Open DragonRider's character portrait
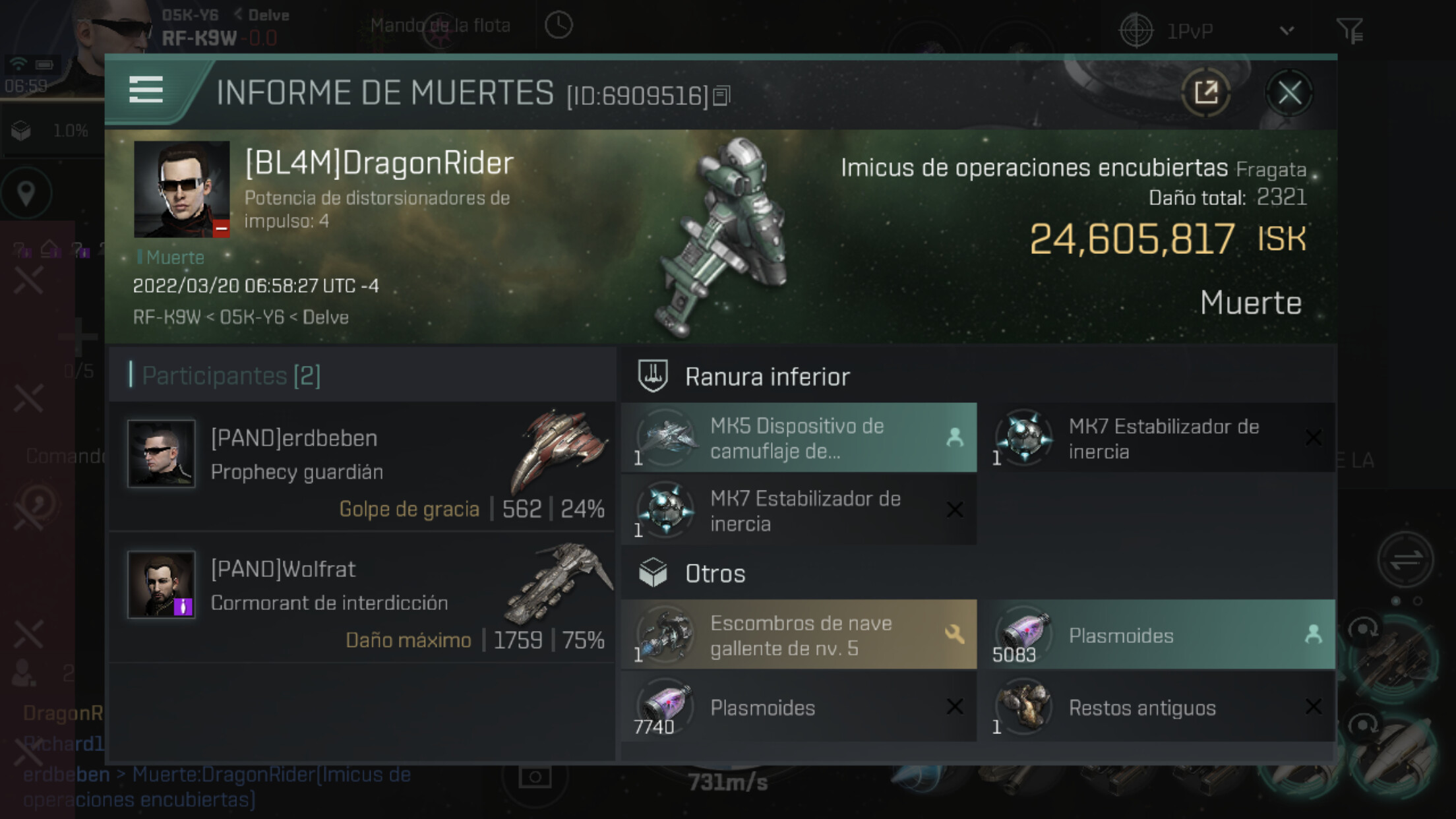1456x819 pixels. [181, 189]
